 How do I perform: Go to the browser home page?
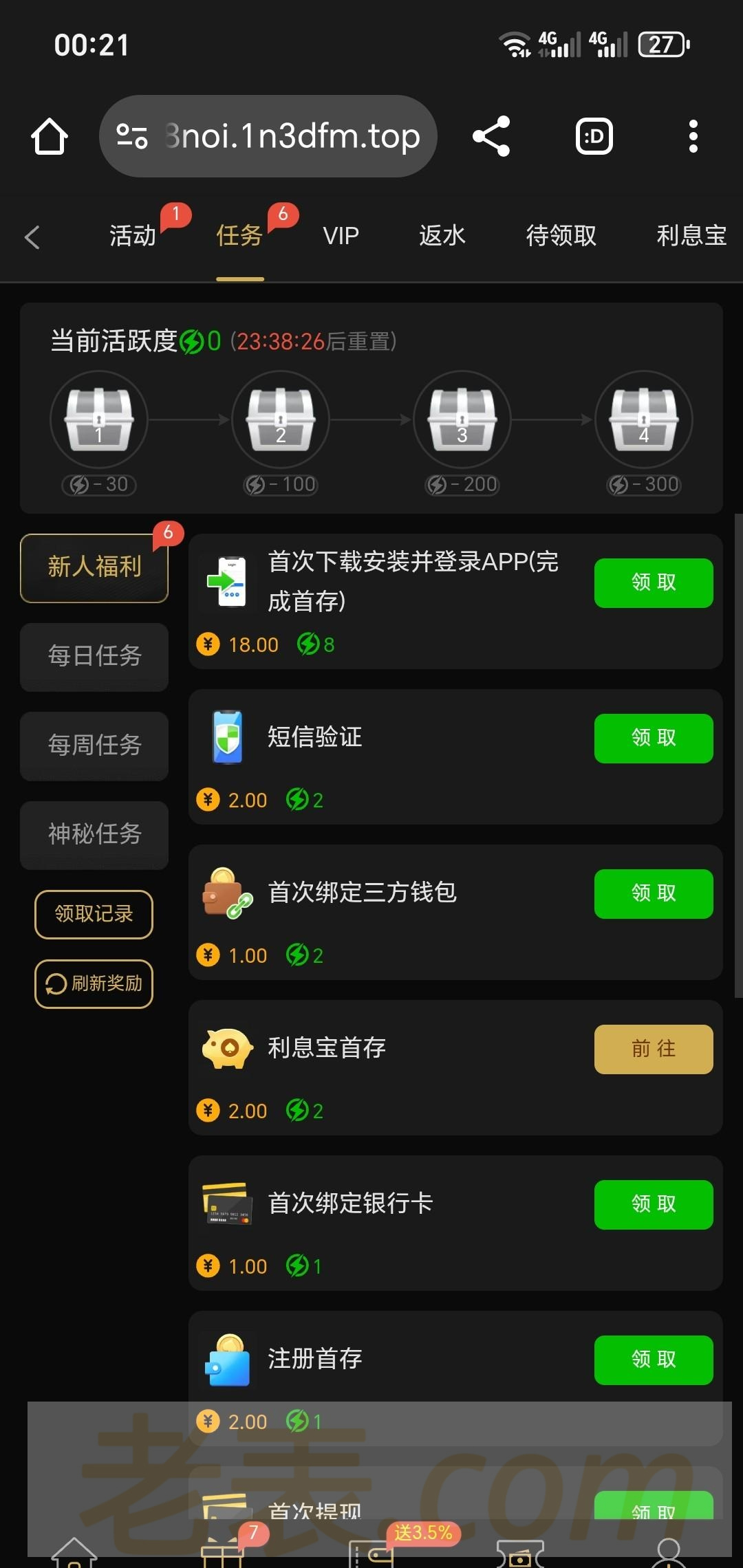50,136
